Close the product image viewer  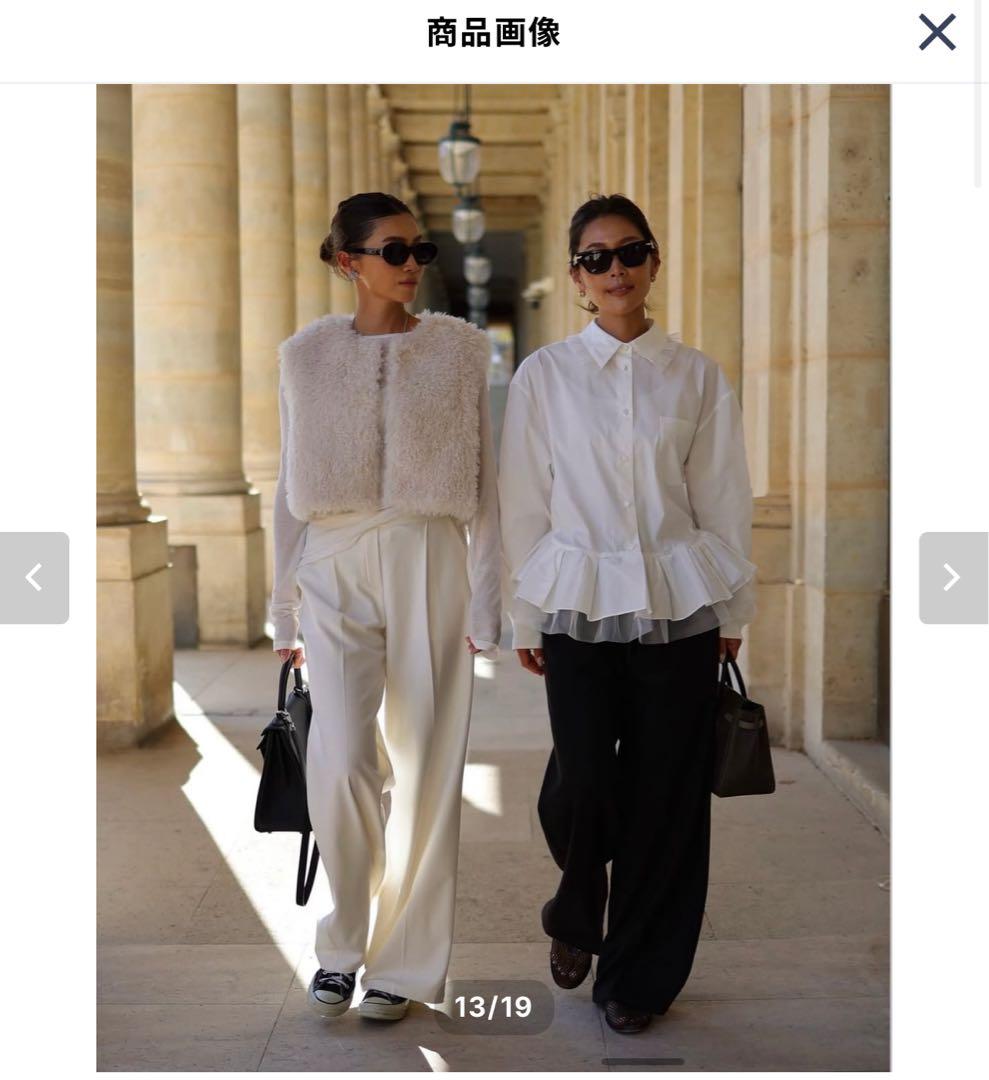(936, 33)
